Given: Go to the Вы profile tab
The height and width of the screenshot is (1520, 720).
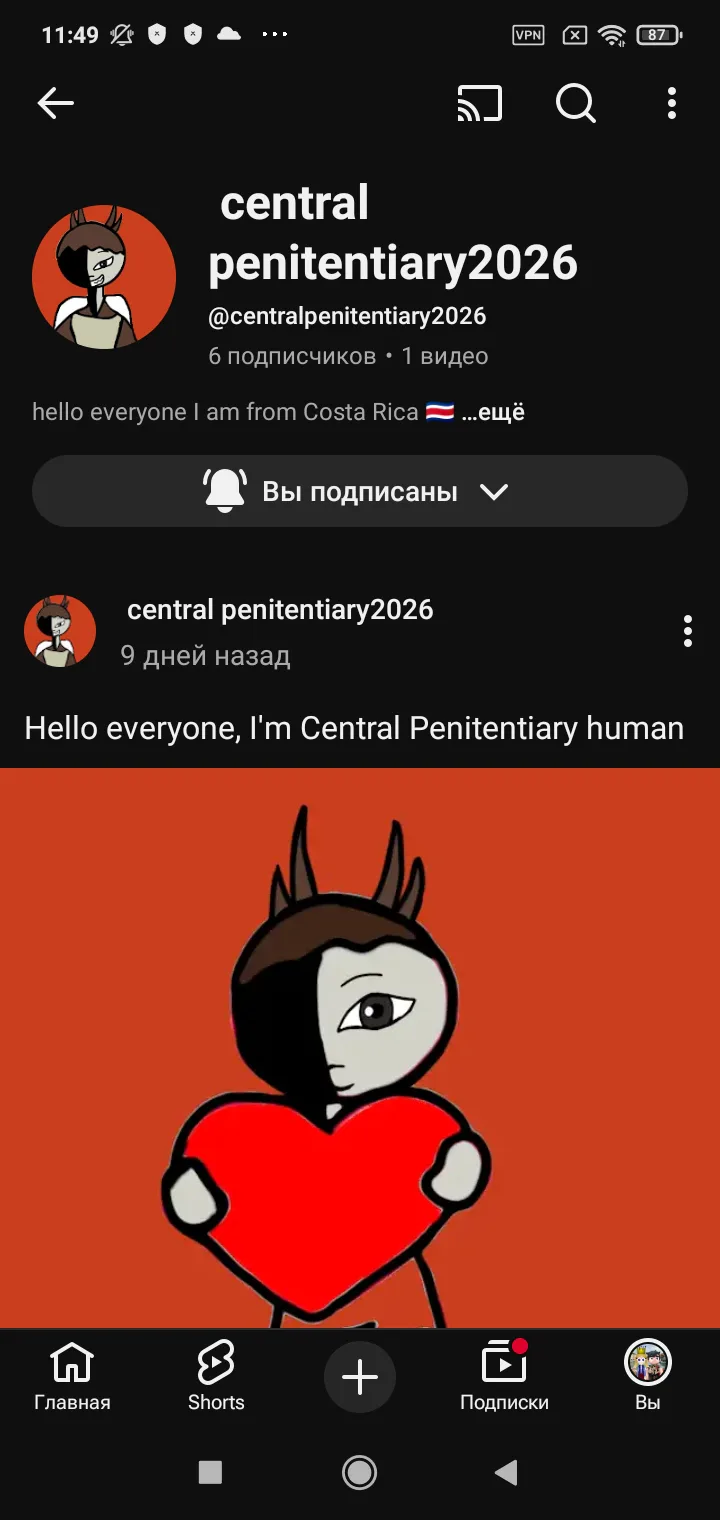Looking at the screenshot, I should (648, 1376).
